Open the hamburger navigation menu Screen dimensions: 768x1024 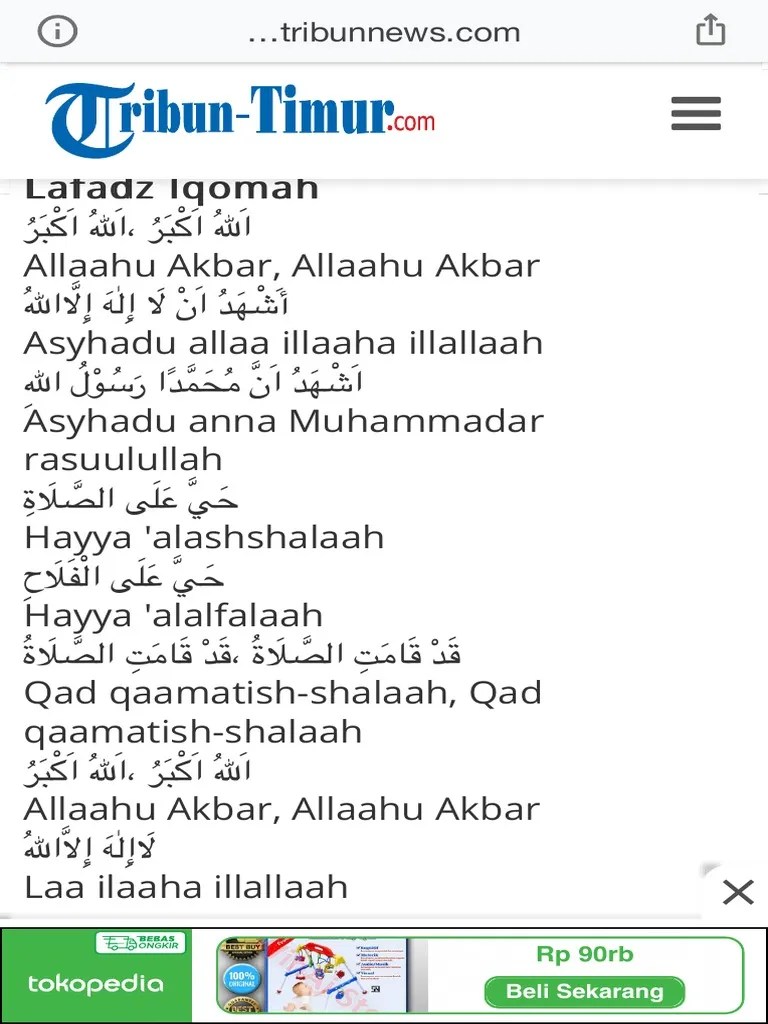point(695,113)
